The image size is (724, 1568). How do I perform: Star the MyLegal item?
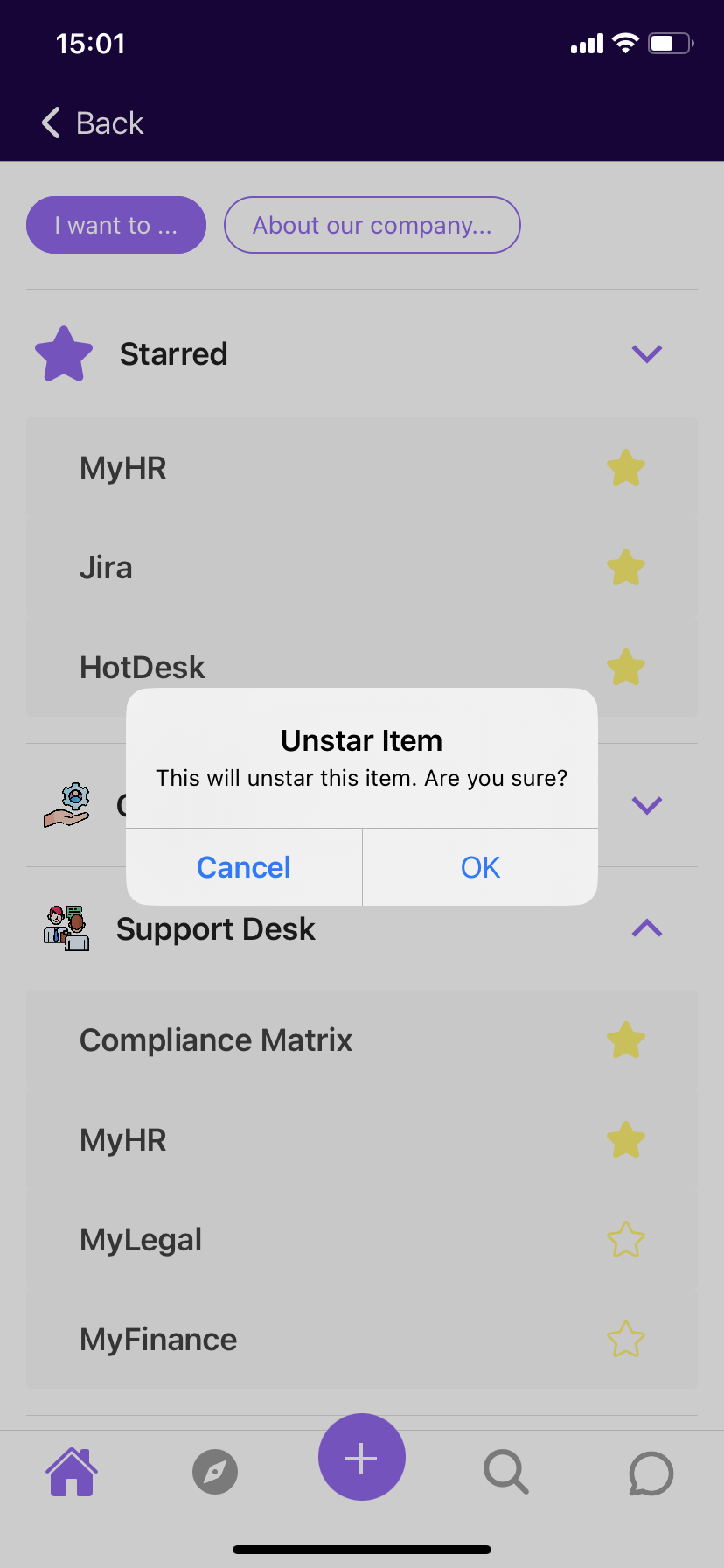tap(626, 1240)
